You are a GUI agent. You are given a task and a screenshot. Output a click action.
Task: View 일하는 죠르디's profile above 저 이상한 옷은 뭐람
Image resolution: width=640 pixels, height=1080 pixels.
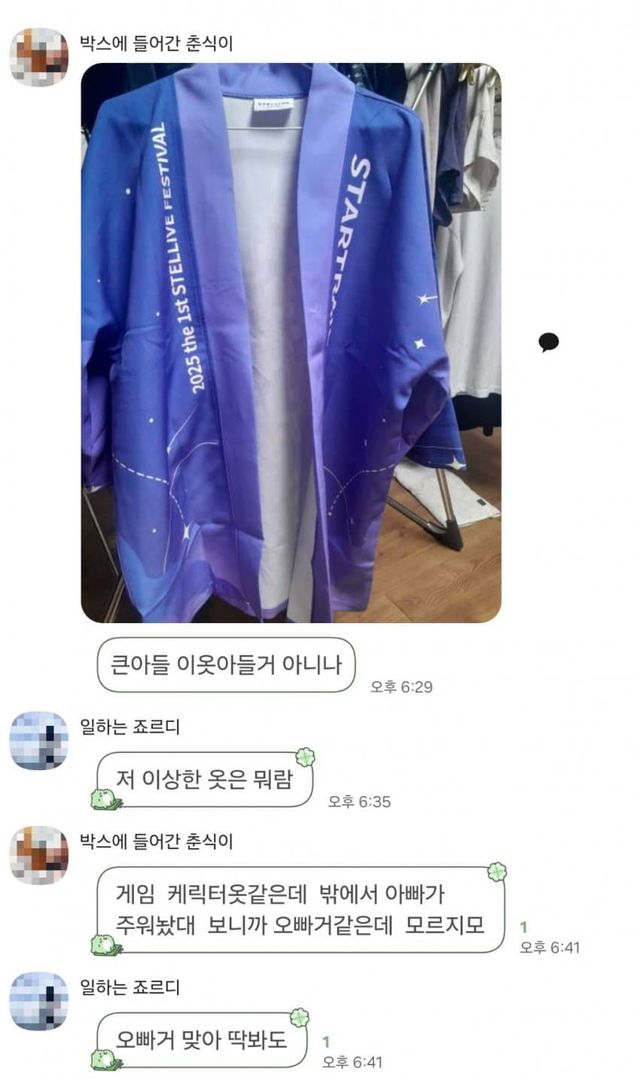click(x=39, y=740)
